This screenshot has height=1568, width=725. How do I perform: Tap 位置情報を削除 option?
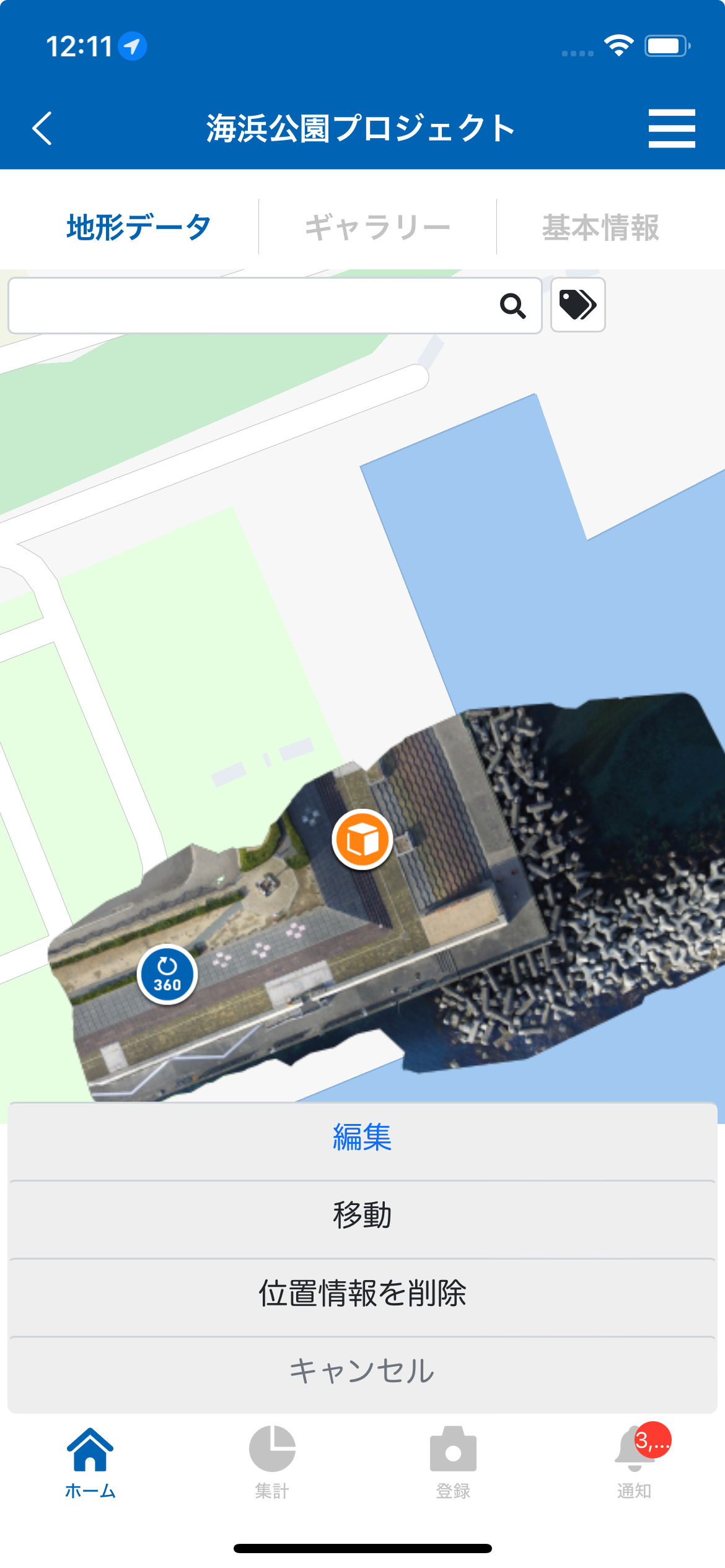pos(362,1293)
